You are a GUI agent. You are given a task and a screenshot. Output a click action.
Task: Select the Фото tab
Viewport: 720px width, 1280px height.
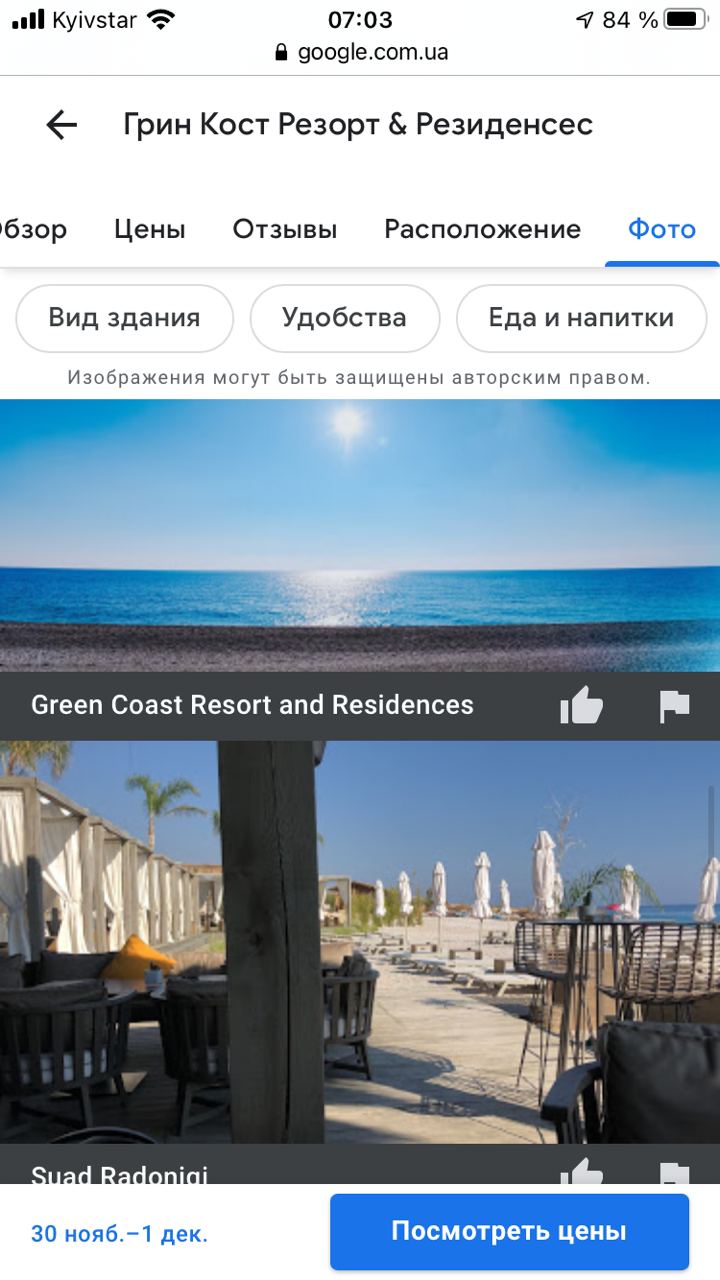661,229
